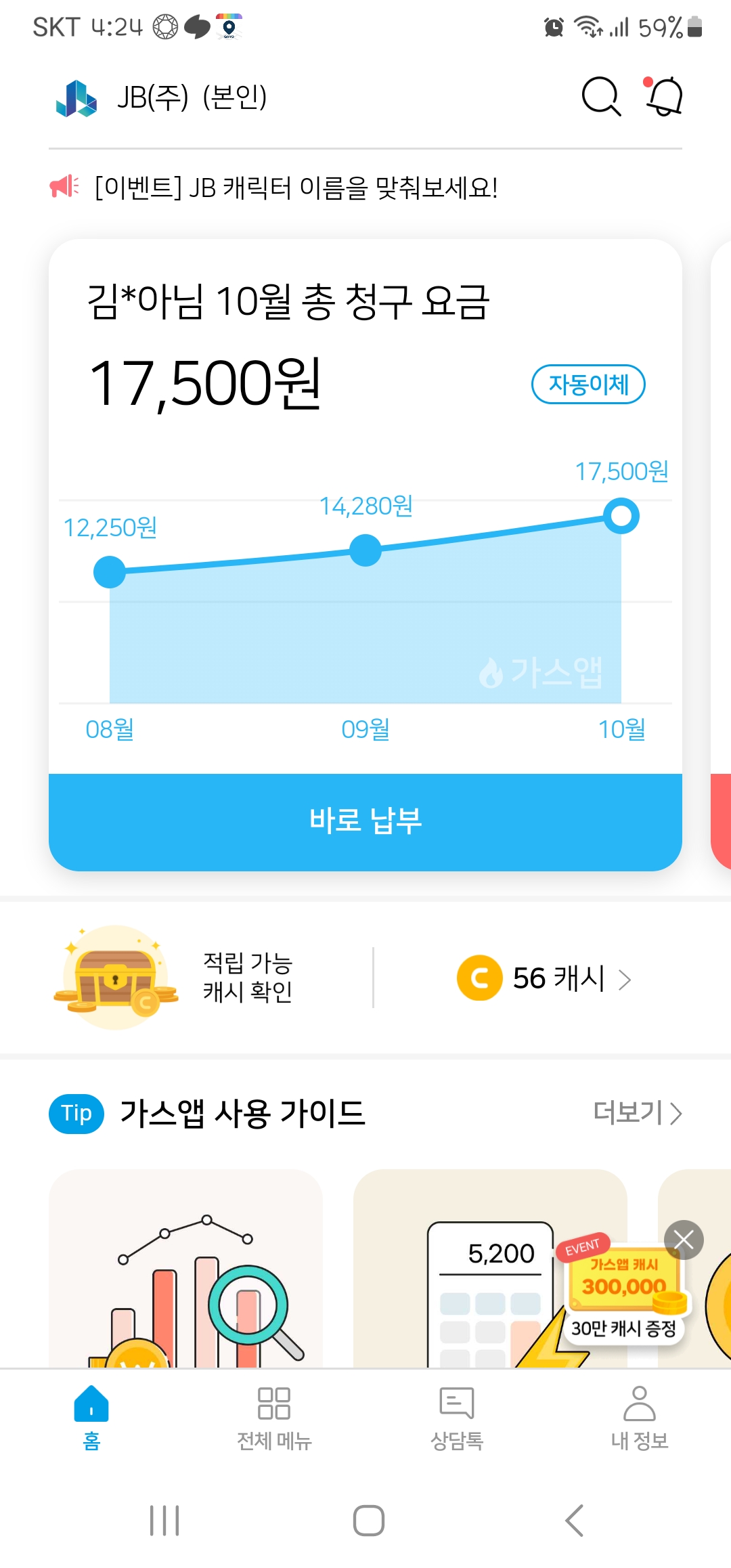This screenshot has width=731, height=1568.
Task: Open the search icon
Action: point(601,97)
